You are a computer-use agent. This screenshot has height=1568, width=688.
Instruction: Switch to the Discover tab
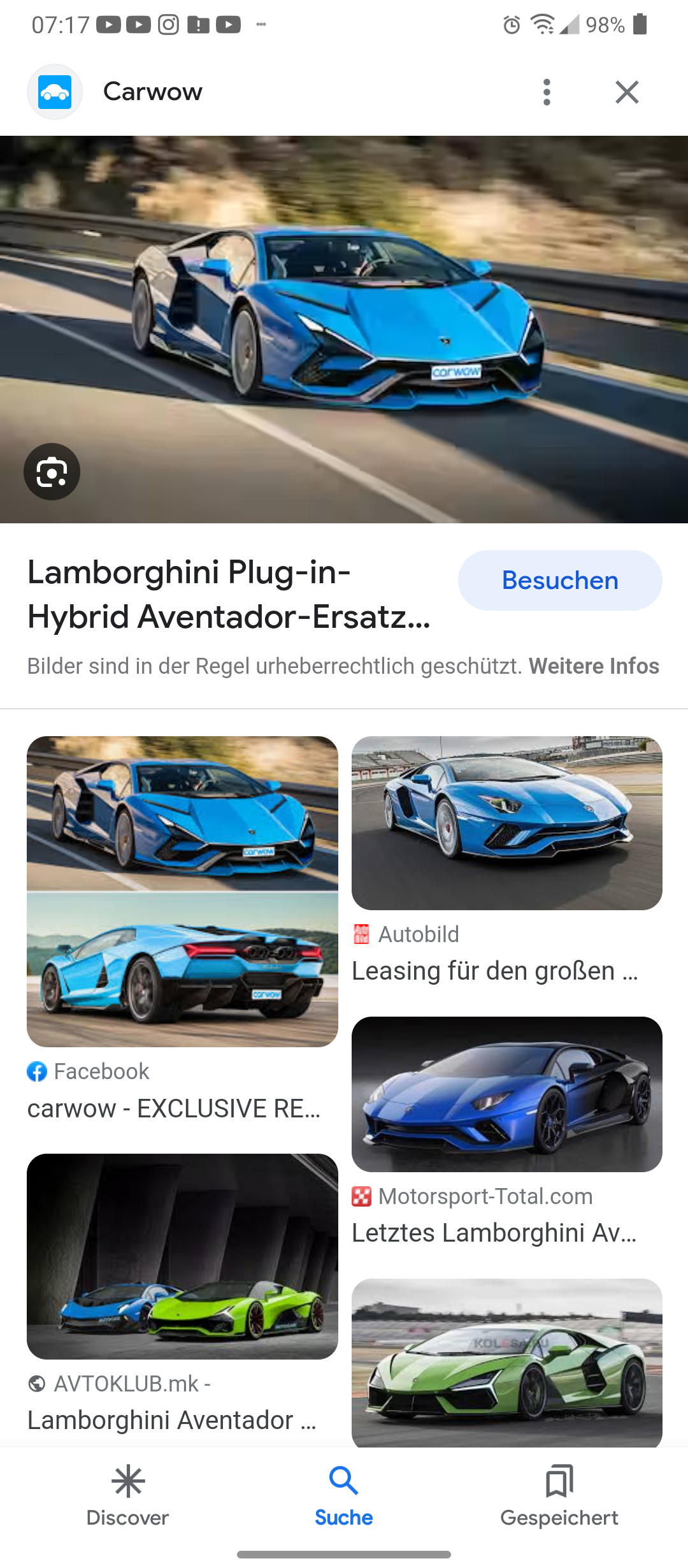127,1496
